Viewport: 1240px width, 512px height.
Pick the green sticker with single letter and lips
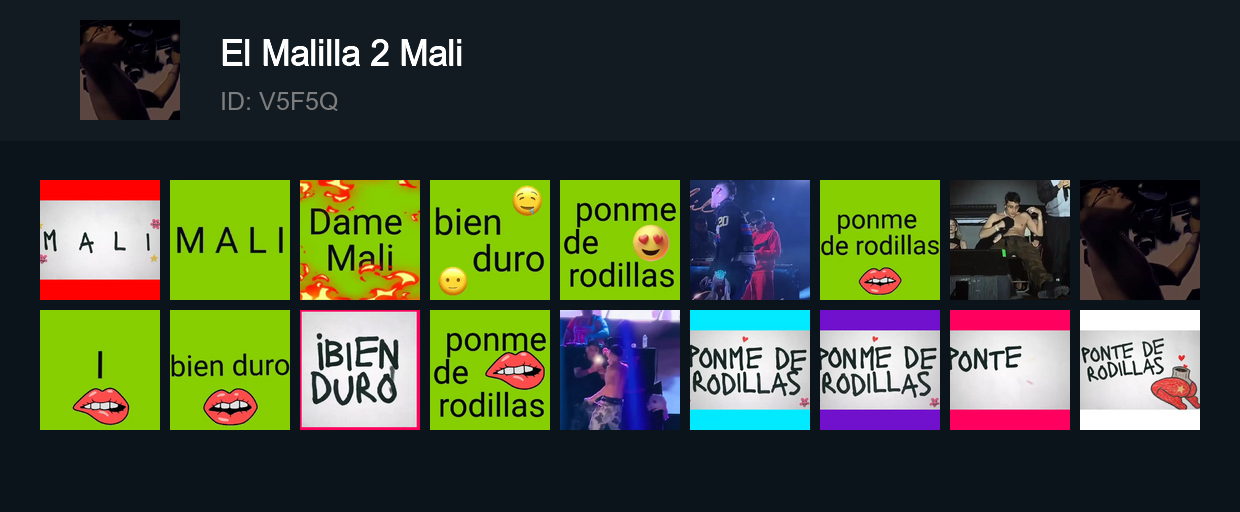click(x=100, y=370)
